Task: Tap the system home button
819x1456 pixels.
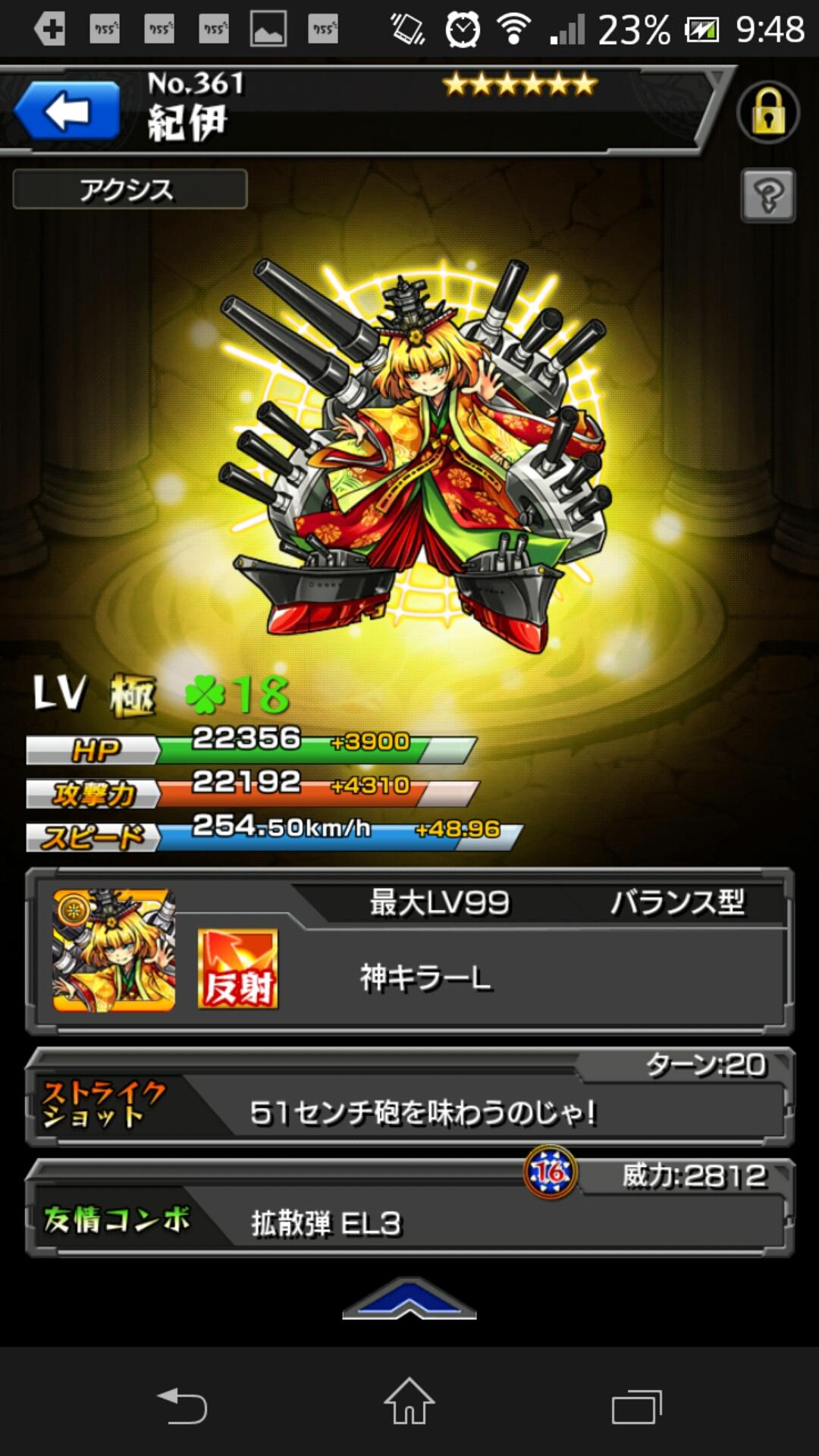Action: [409, 1401]
